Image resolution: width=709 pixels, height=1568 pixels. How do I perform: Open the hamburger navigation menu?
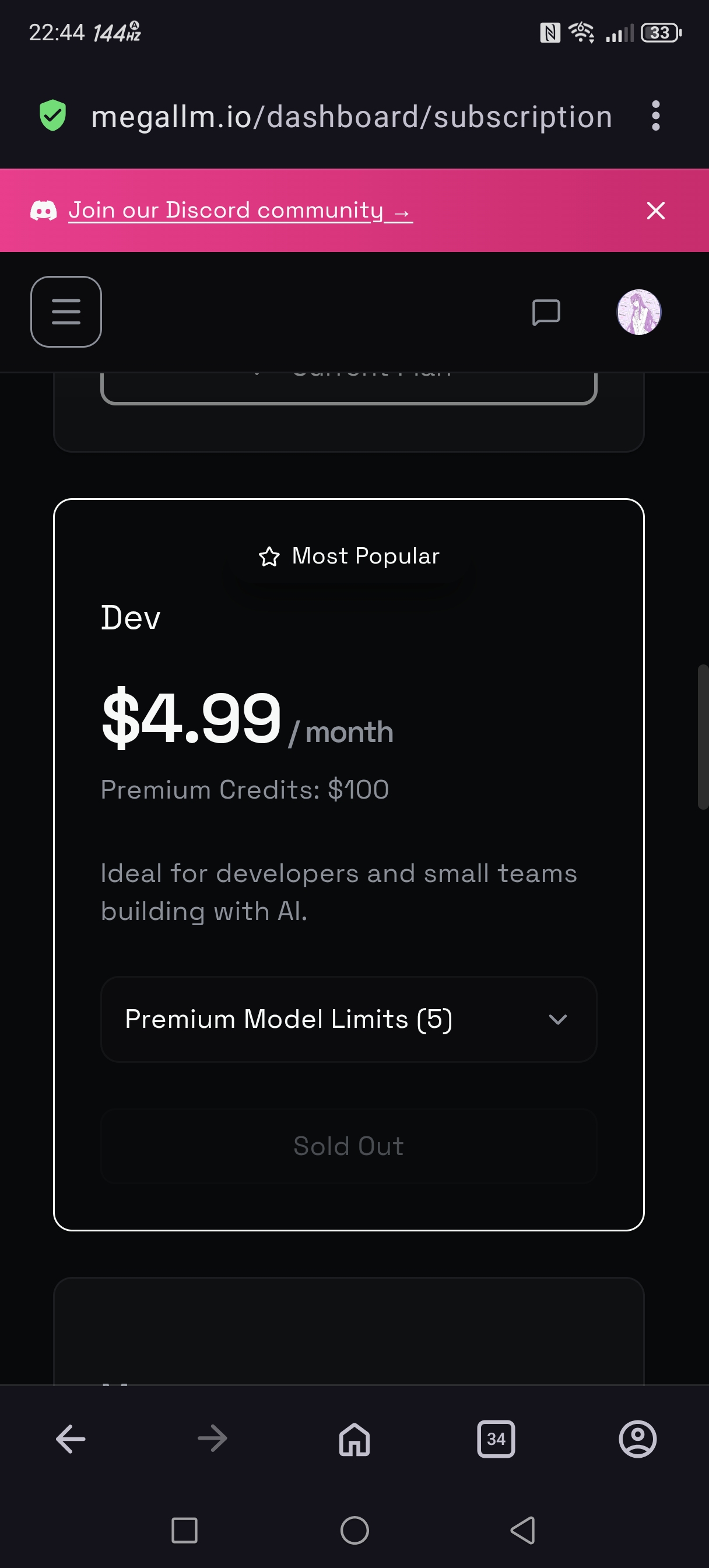pos(66,311)
